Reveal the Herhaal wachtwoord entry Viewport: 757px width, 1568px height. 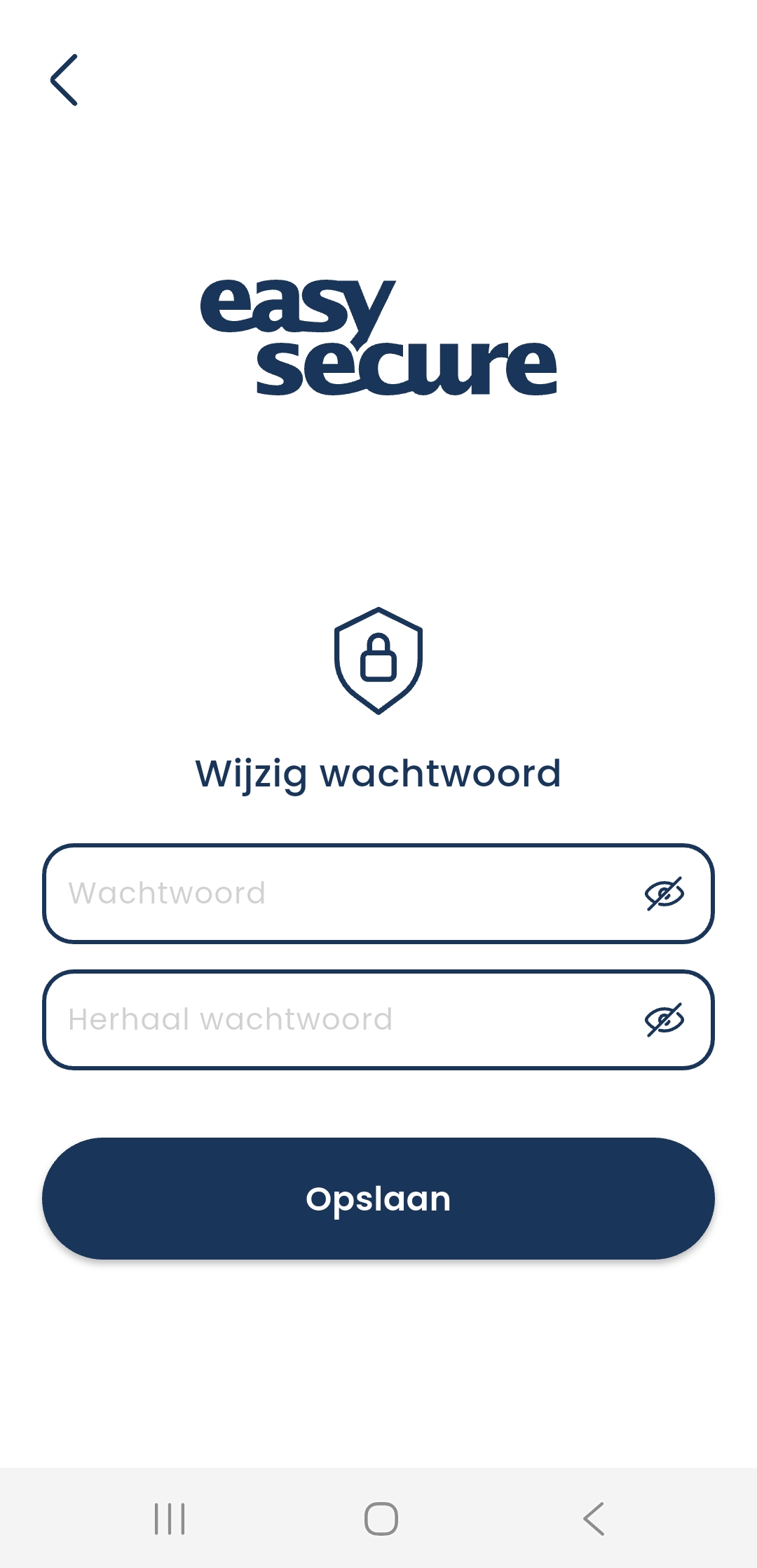click(664, 1020)
